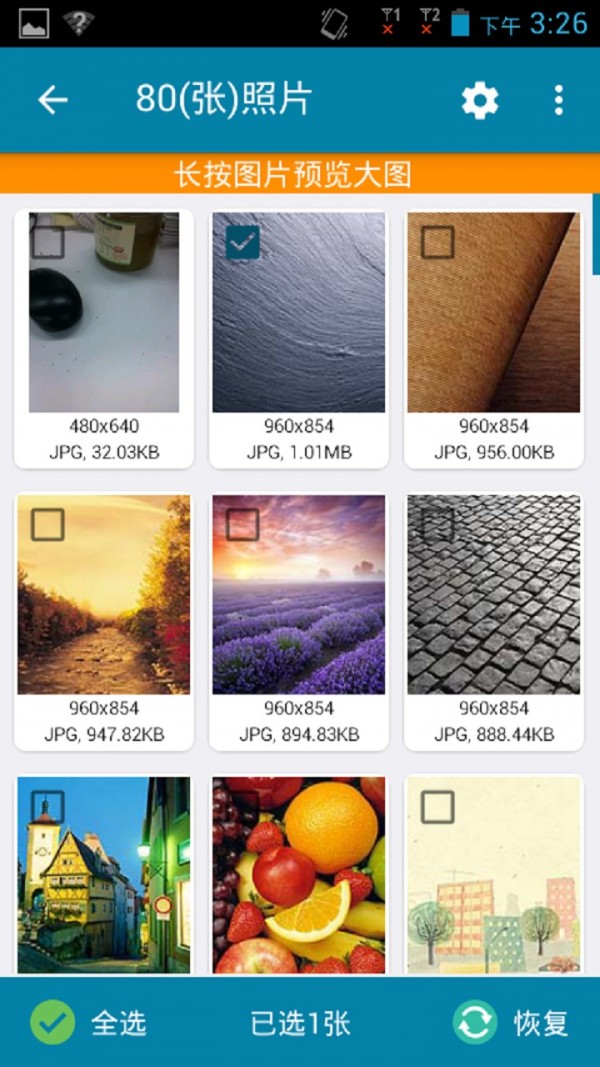
Task: Tap 恢复 to restore selected photos
Action: (511, 1022)
